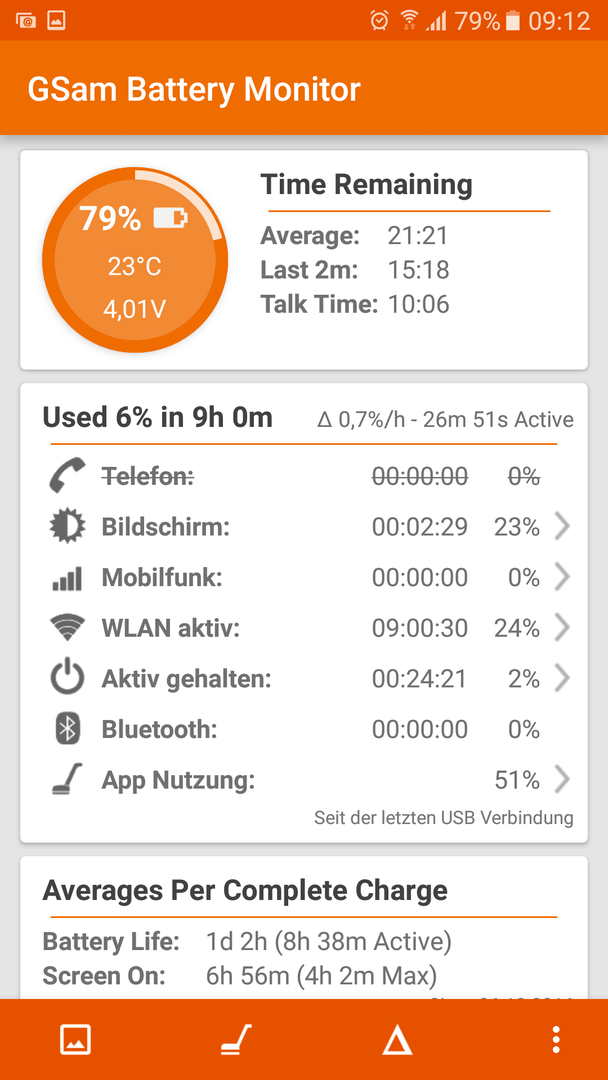
Task: Open Bildschirm usage details
Action: click(x=304, y=527)
